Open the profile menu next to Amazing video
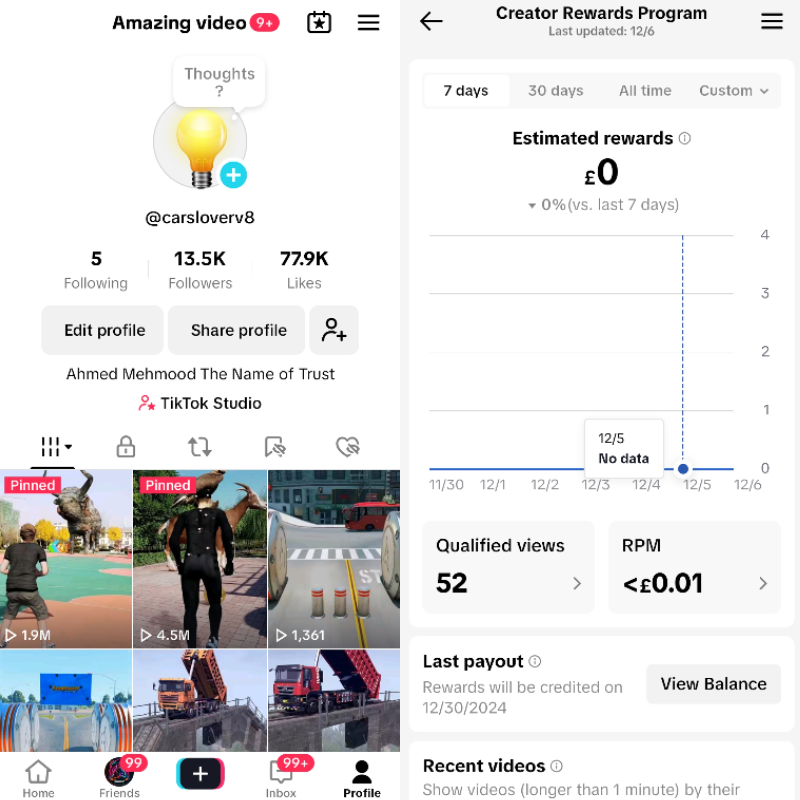The image size is (800, 800). pyautogui.click(x=368, y=22)
